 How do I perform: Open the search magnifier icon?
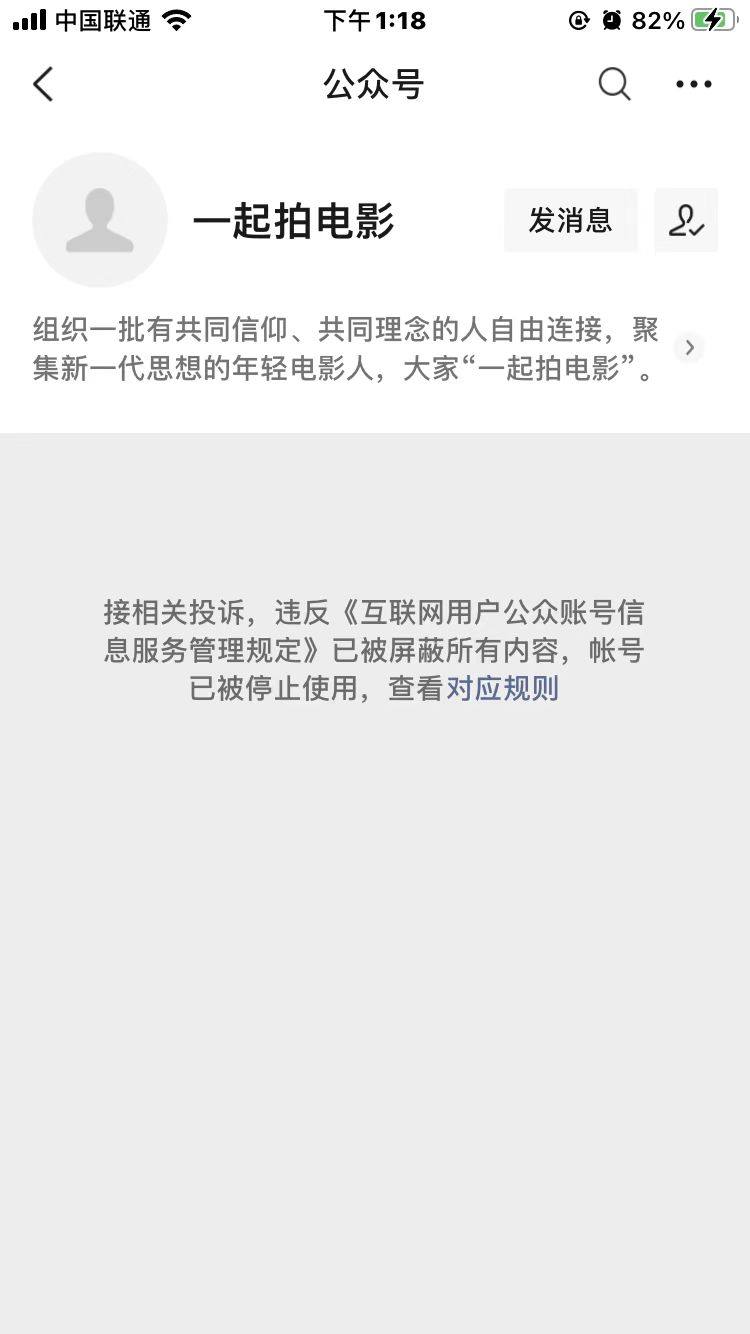(x=614, y=84)
